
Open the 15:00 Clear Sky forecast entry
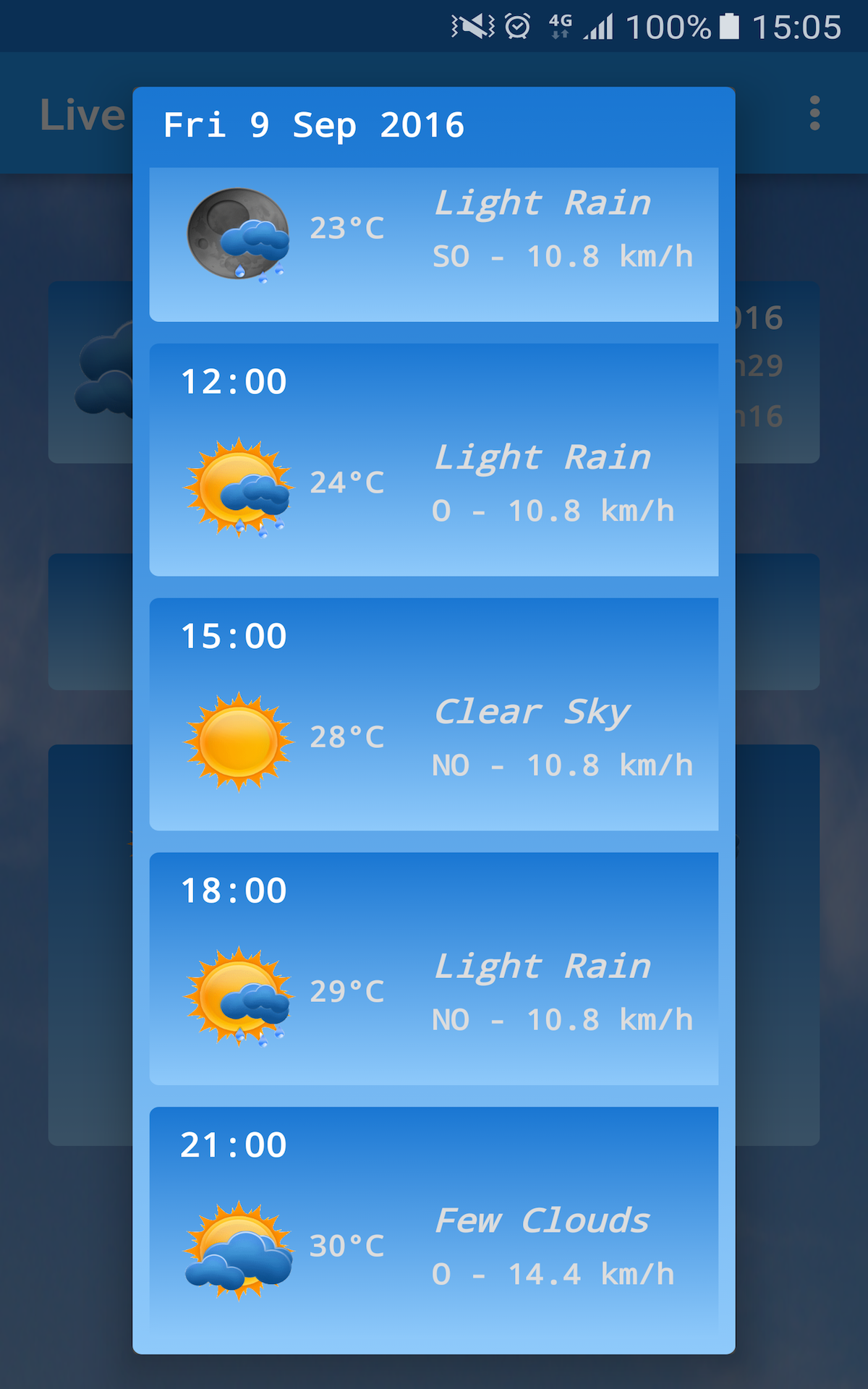click(x=433, y=713)
